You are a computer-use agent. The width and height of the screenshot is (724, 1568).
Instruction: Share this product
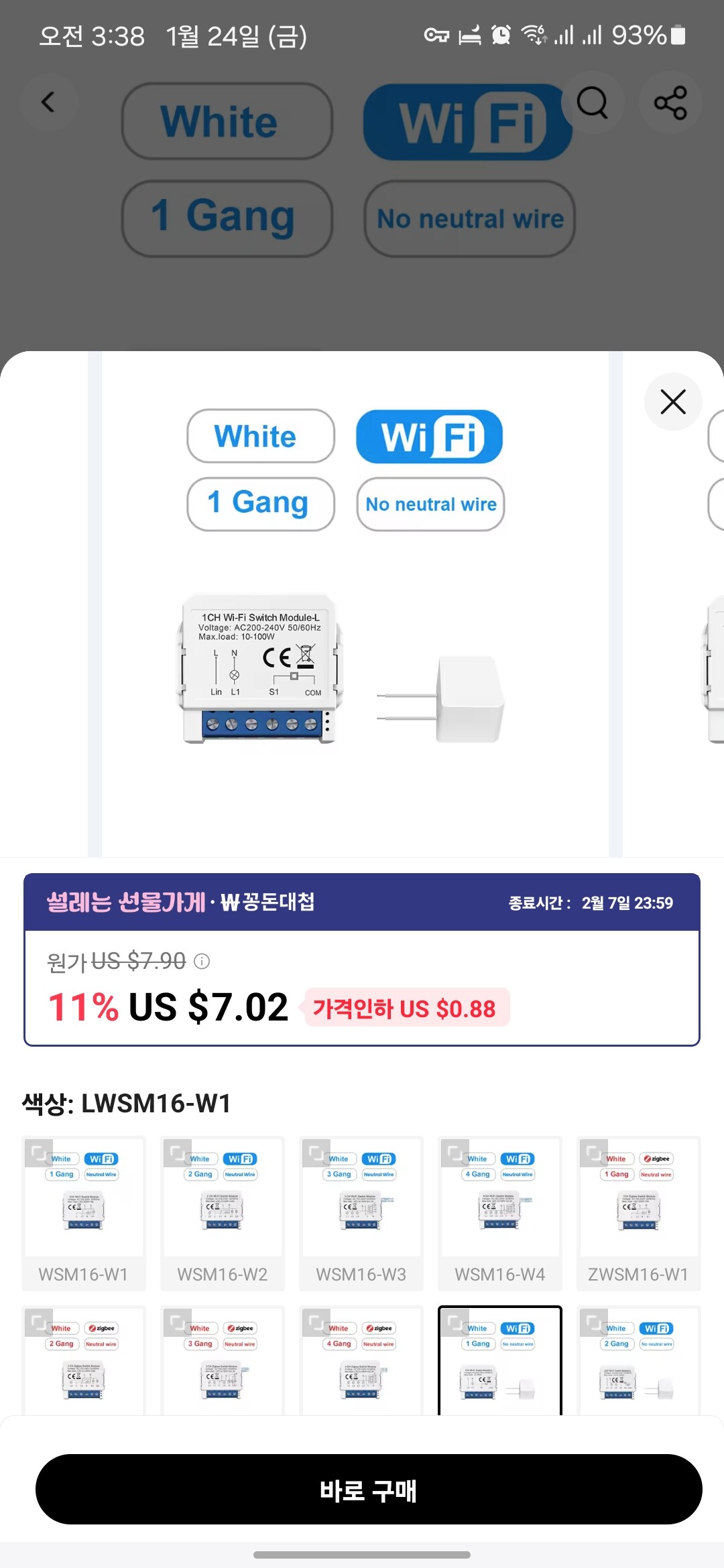click(x=670, y=103)
